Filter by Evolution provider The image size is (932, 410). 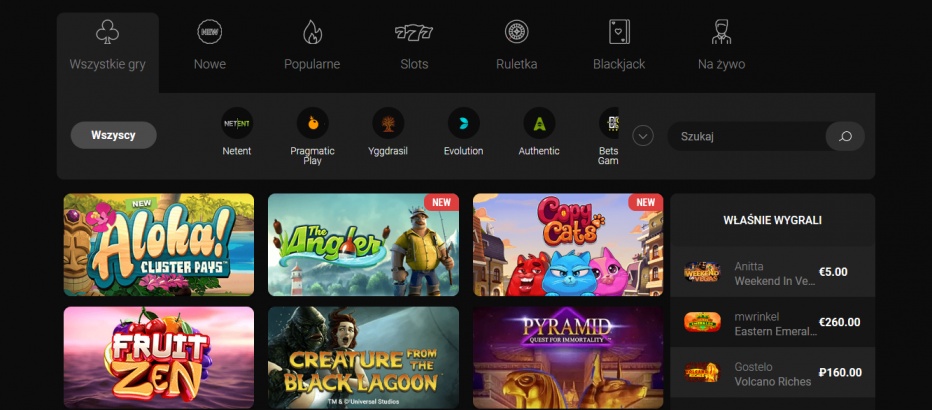[x=463, y=131]
